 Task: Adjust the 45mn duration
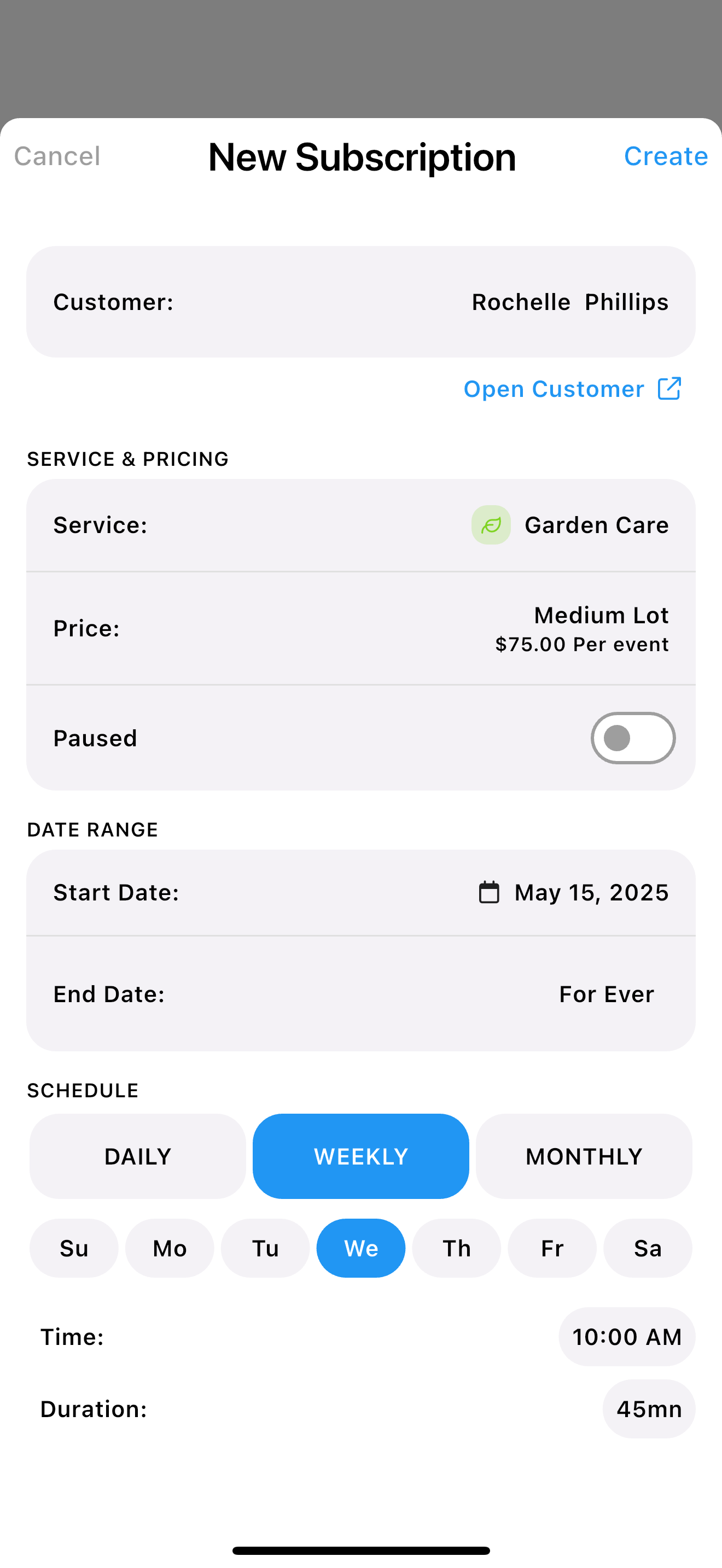[x=649, y=1409]
